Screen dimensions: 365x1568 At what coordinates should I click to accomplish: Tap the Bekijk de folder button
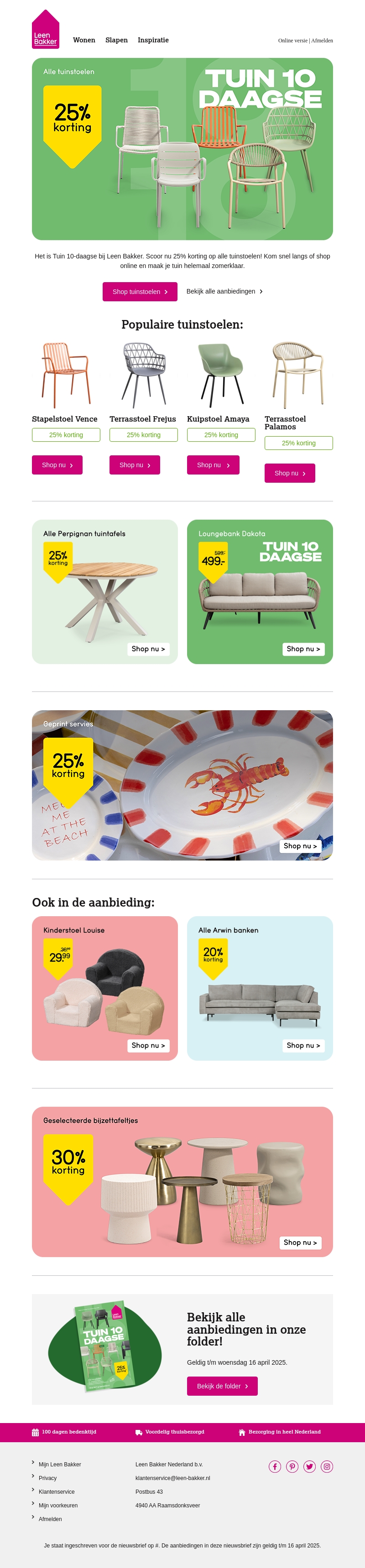coord(222,1386)
